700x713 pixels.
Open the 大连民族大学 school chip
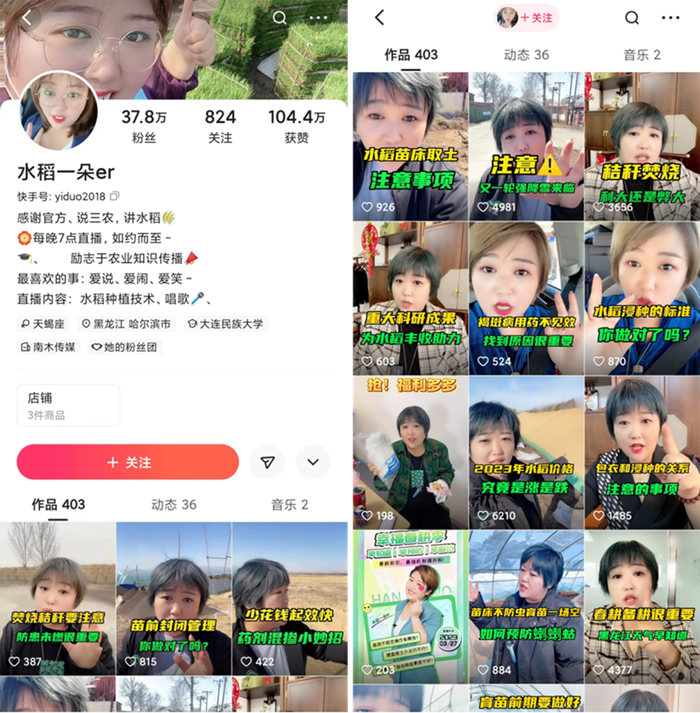225,324
